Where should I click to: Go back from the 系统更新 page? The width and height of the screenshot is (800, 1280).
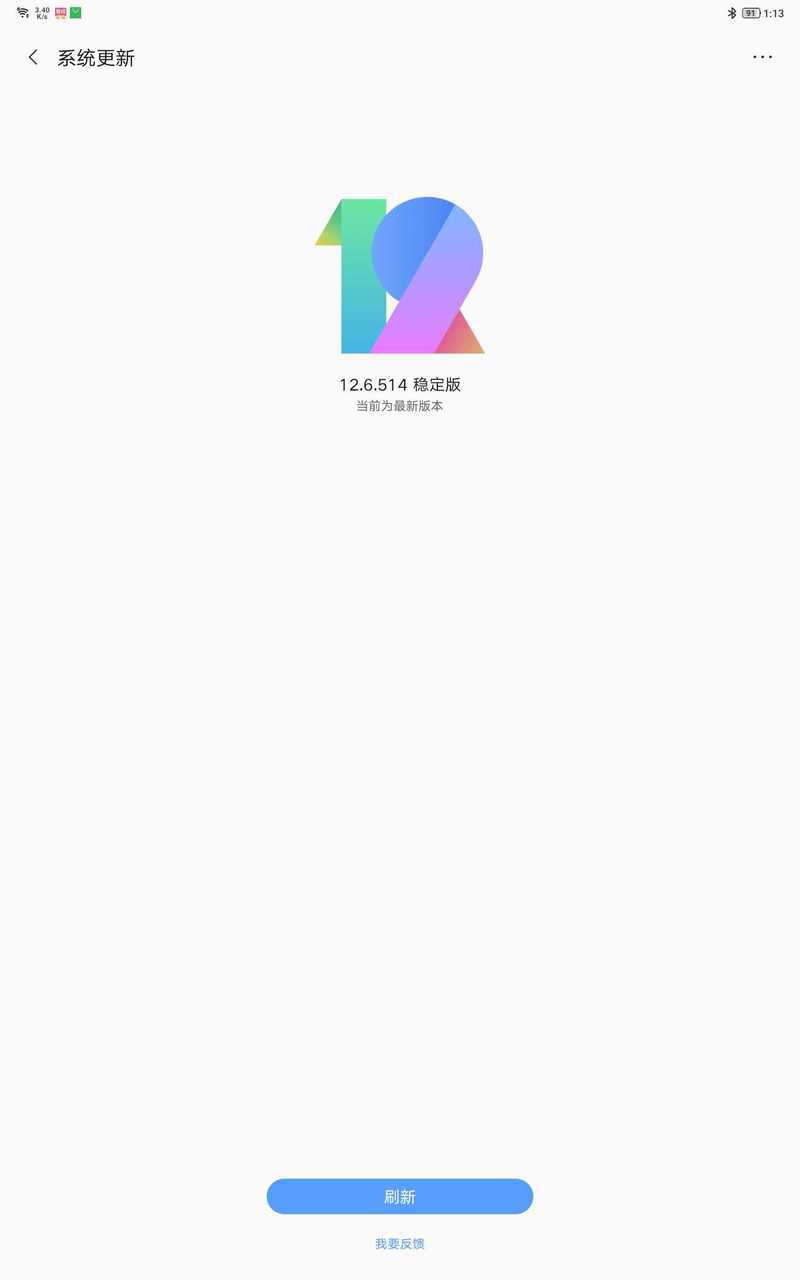33,58
